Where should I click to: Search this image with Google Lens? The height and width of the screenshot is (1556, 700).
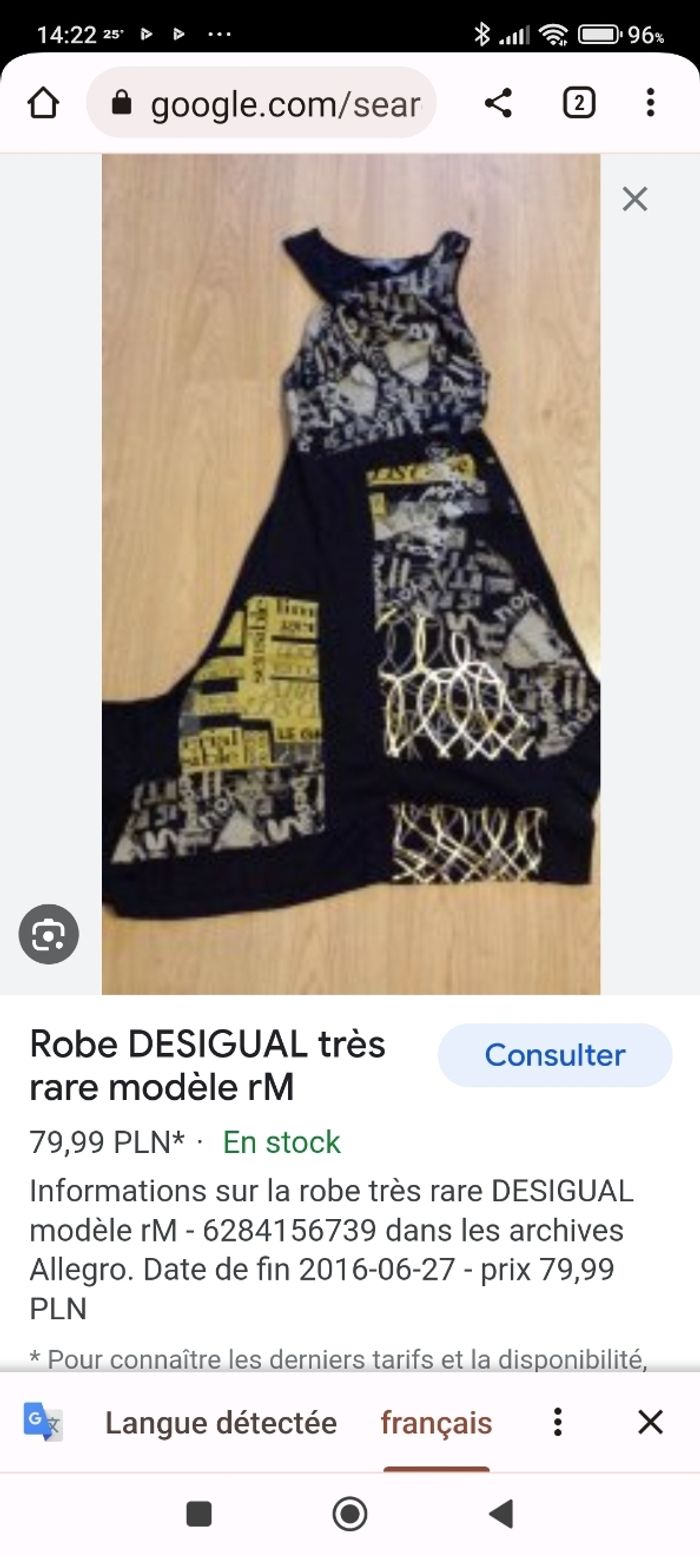point(48,934)
